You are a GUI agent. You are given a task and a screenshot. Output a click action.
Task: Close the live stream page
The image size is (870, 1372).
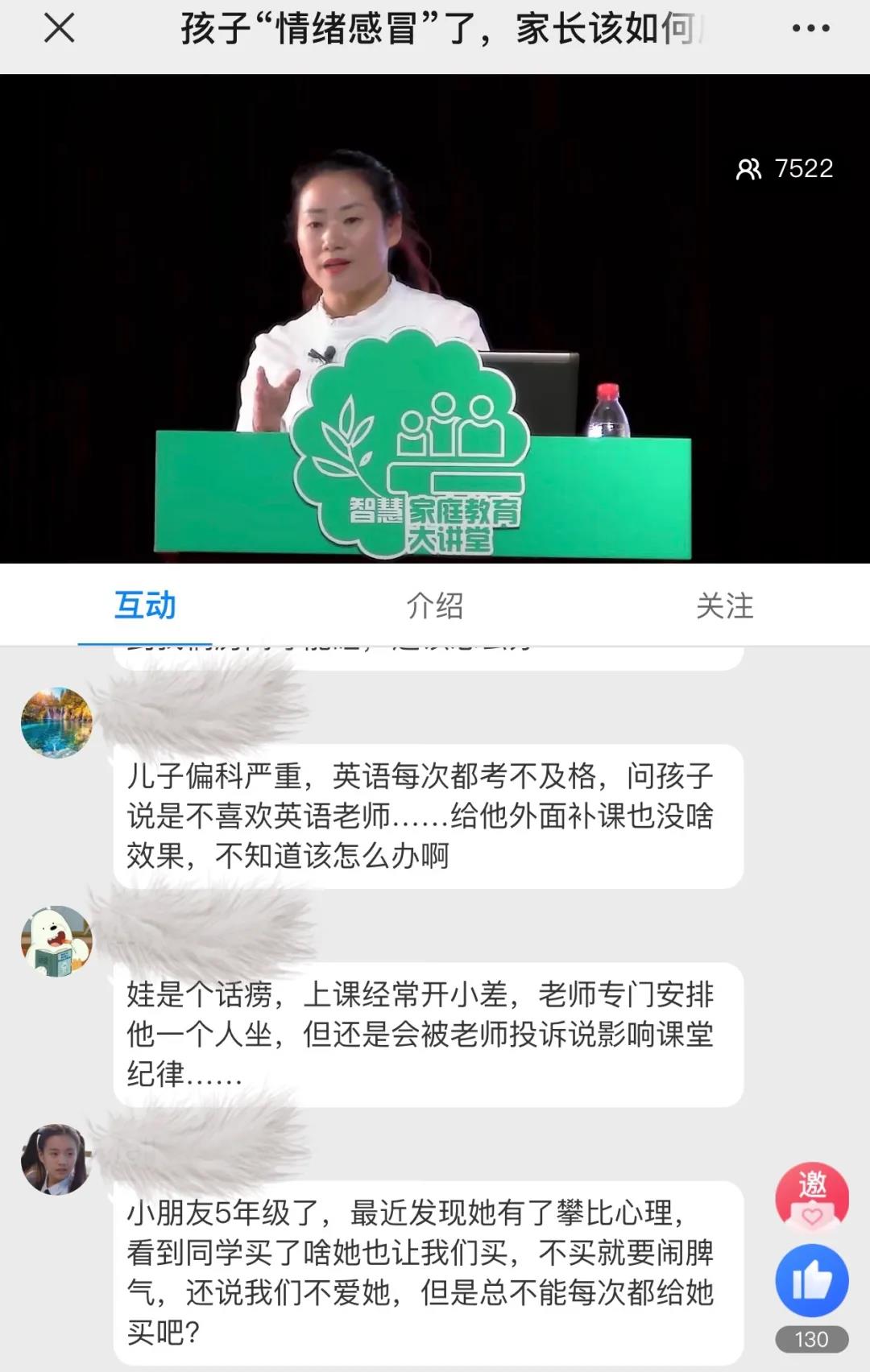(x=59, y=28)
